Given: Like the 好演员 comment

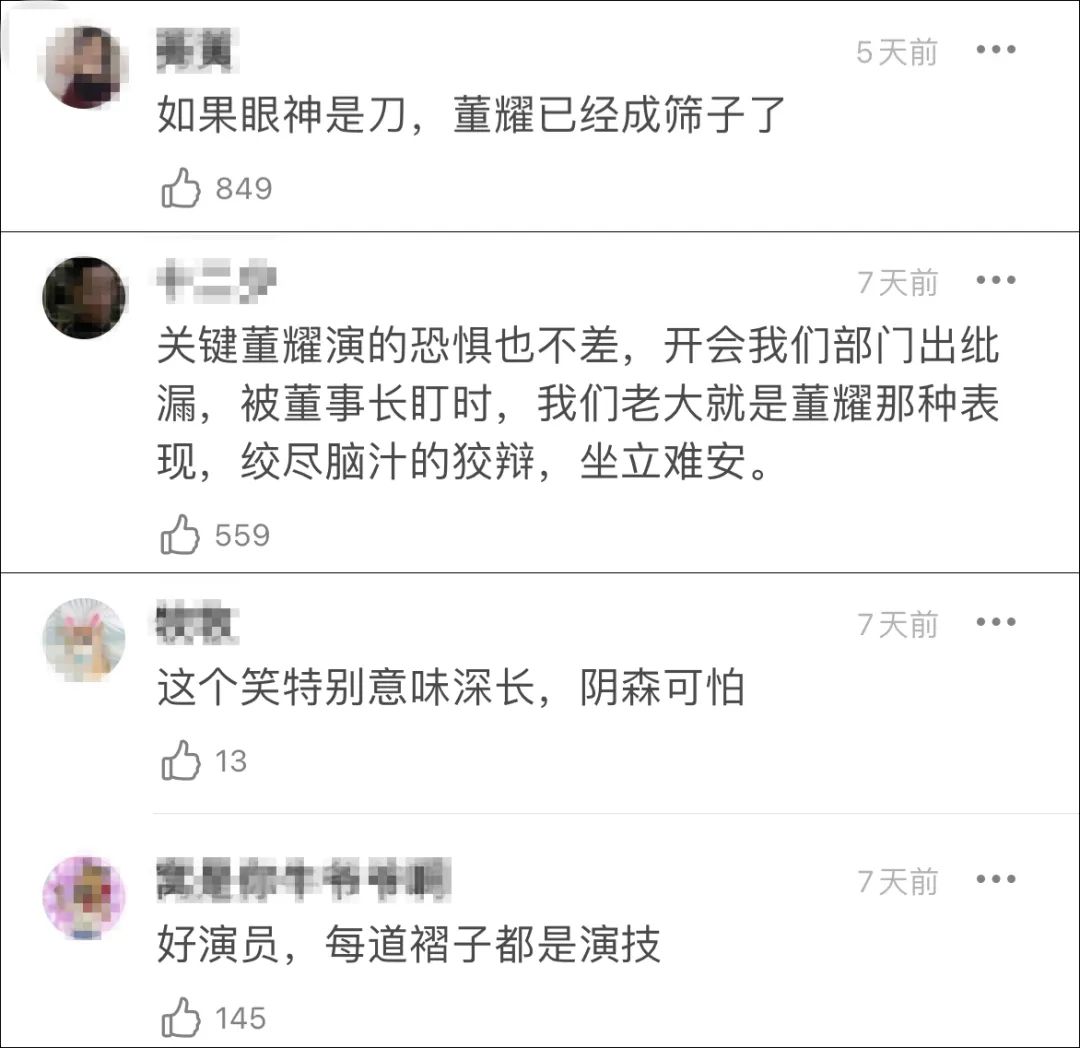Looking at the screenshot, I should click(181, 1018).
